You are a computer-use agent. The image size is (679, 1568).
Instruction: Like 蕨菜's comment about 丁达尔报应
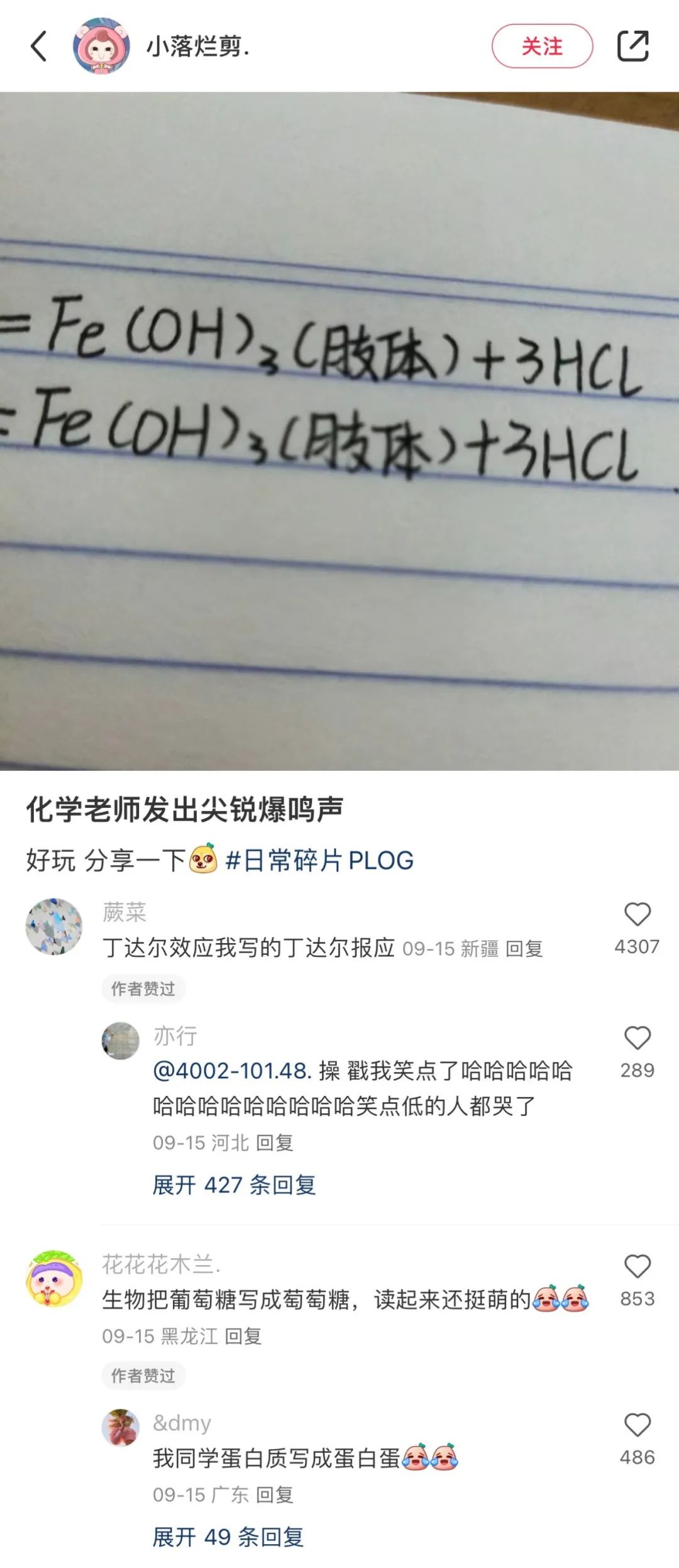[637, 914]
